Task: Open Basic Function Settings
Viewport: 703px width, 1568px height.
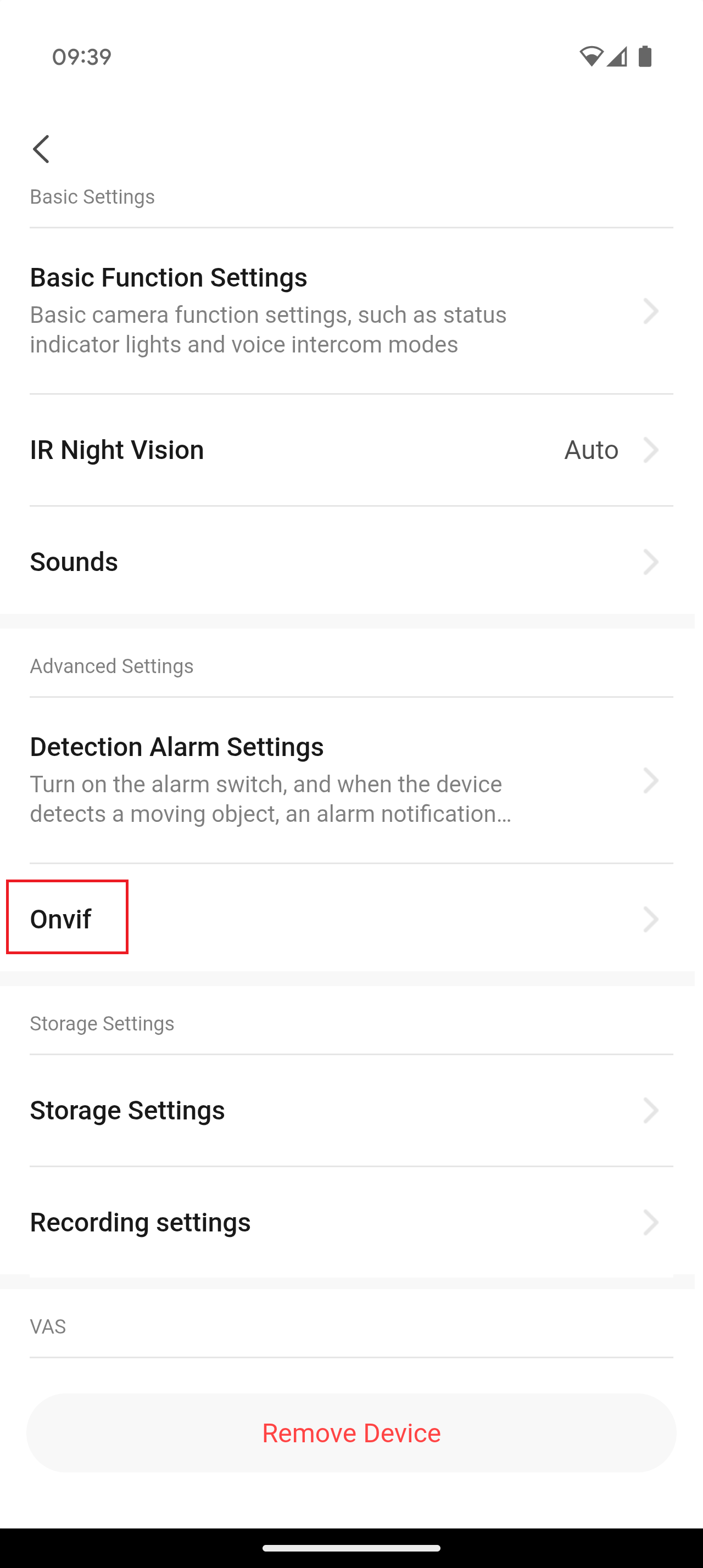Action: [x=351, y=311]
